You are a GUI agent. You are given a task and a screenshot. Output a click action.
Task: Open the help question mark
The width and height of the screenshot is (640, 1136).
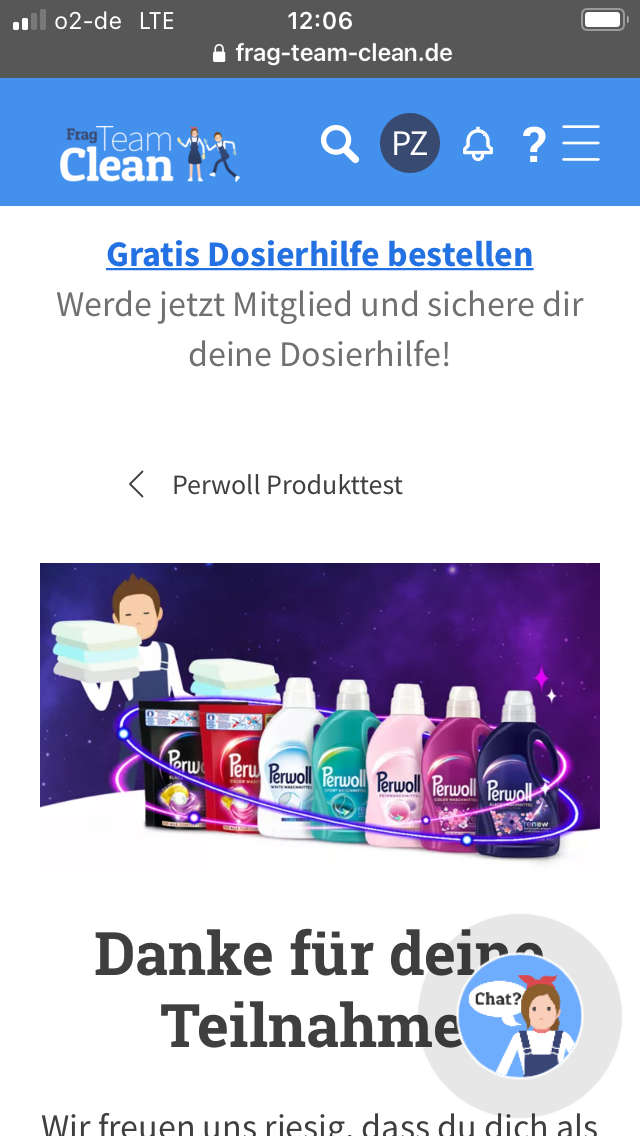(533, 144)
